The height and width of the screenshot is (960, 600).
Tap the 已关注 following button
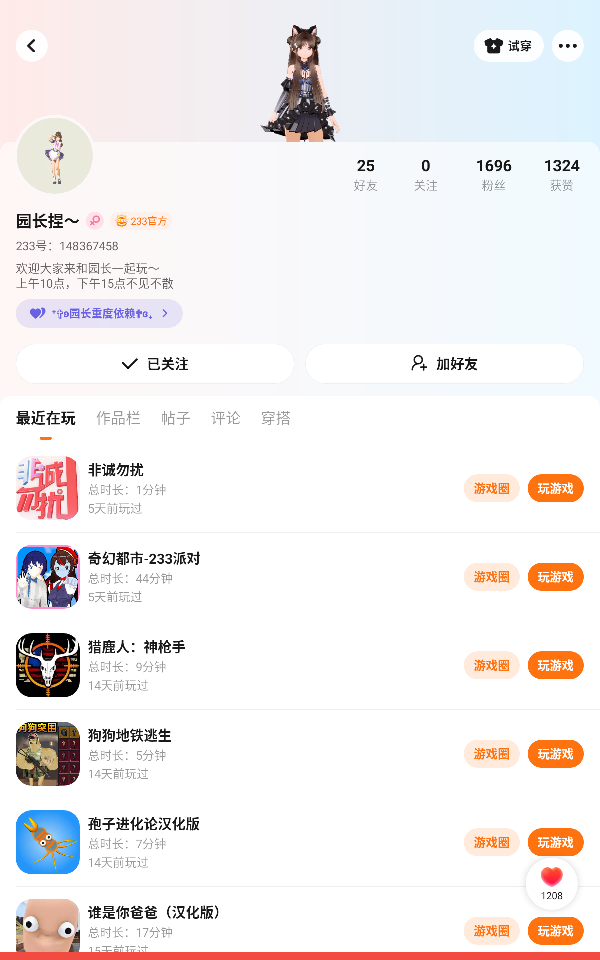[155, 364]
